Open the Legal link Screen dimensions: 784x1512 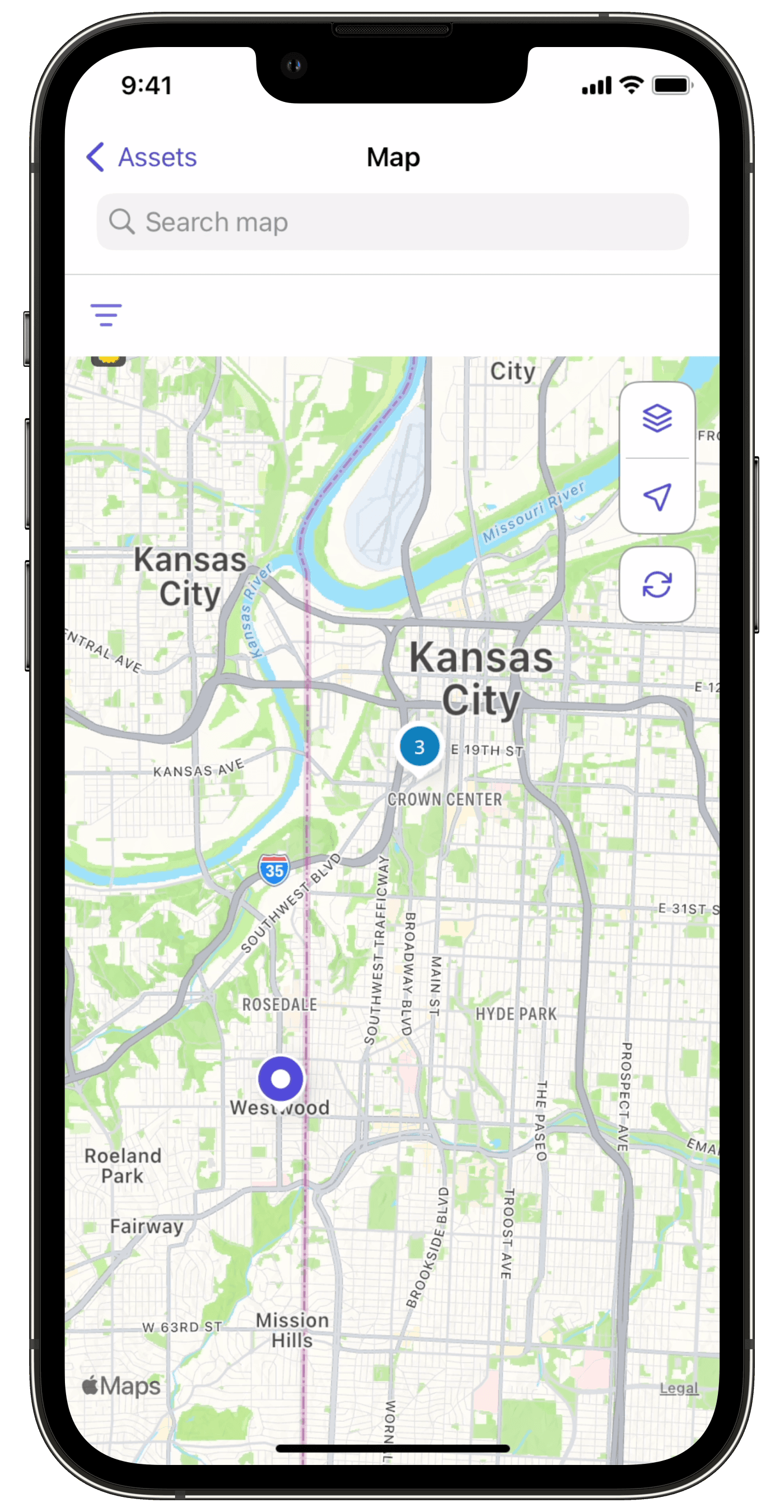pyautogui.click(x=678, y=1388)
